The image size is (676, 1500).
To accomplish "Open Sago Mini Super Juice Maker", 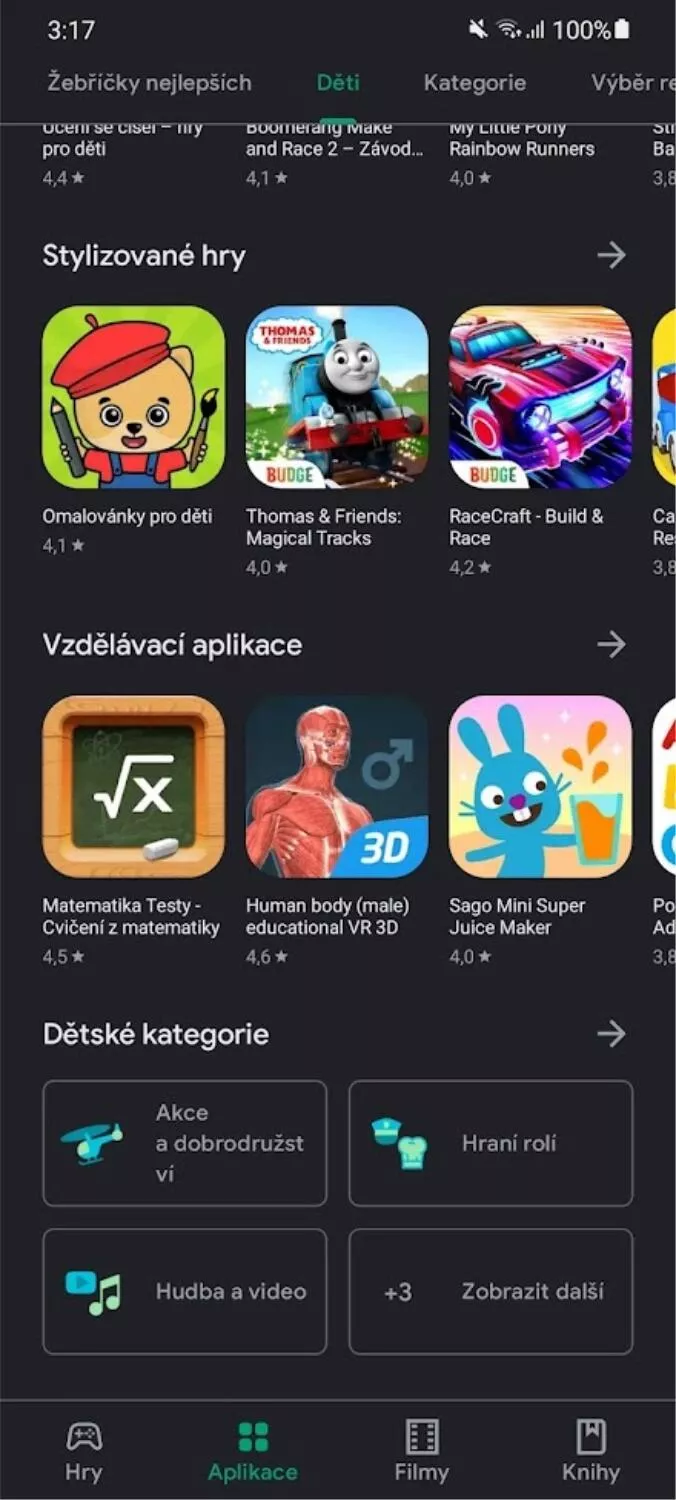I will tap(540, 830).
